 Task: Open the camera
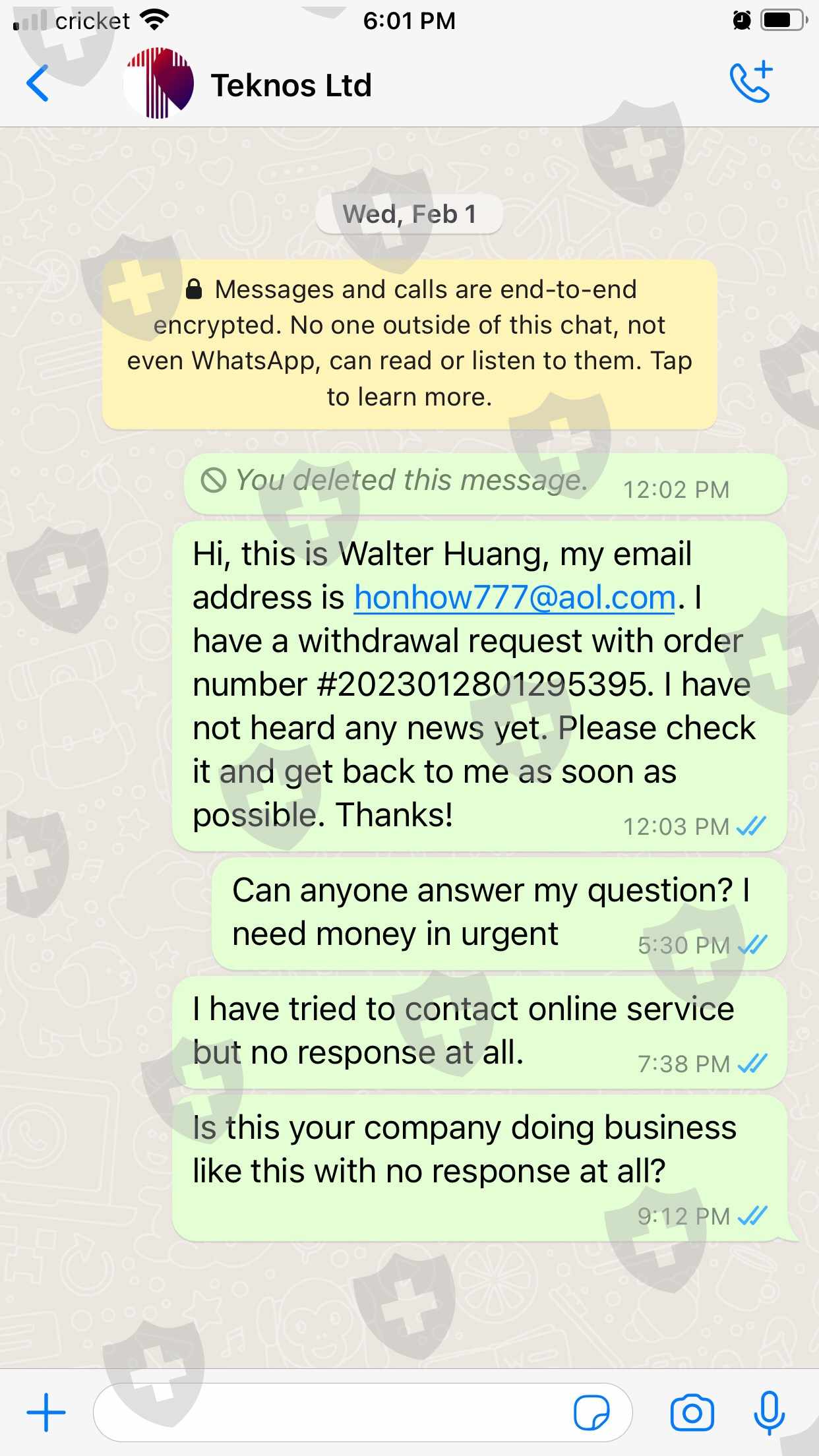tap(692, 1412)
